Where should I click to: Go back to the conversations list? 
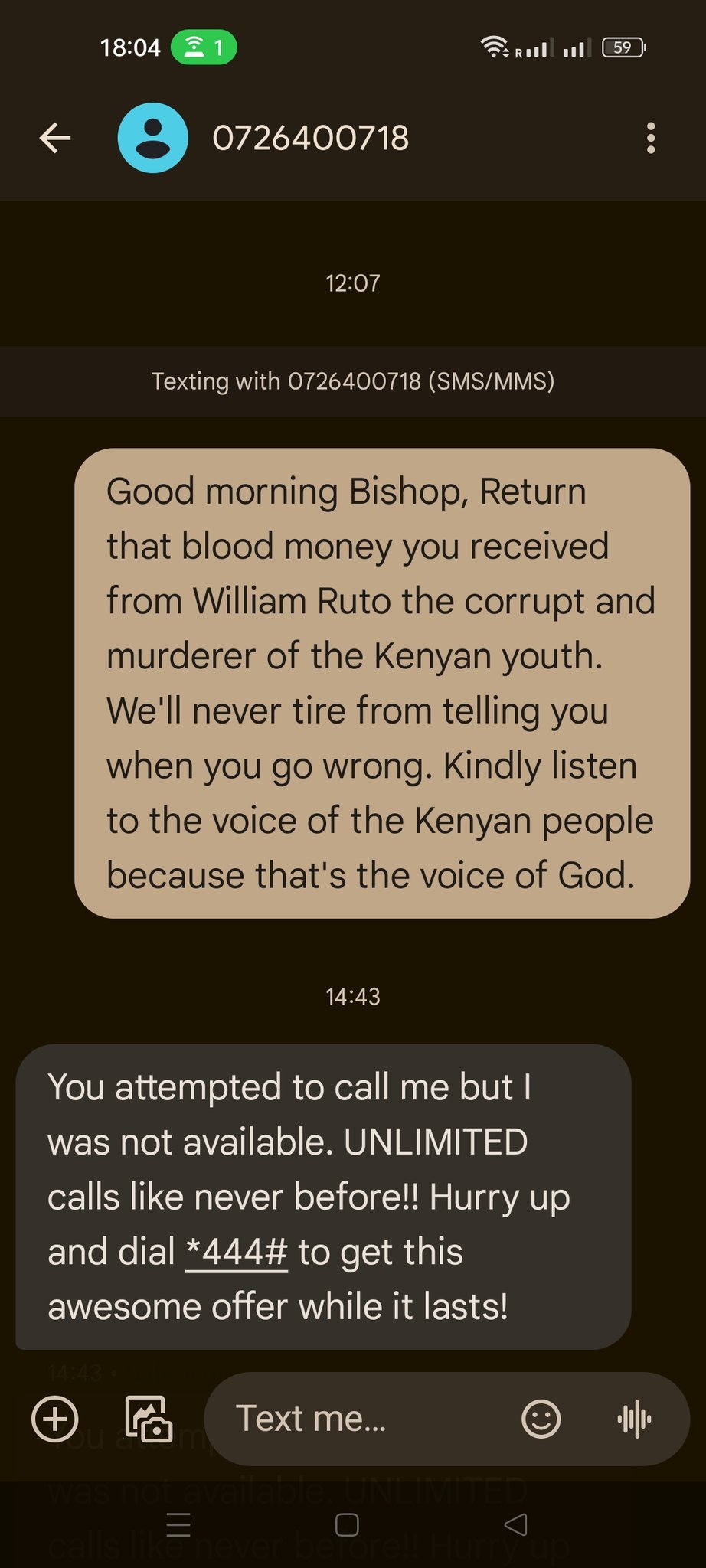click(55, 139)
